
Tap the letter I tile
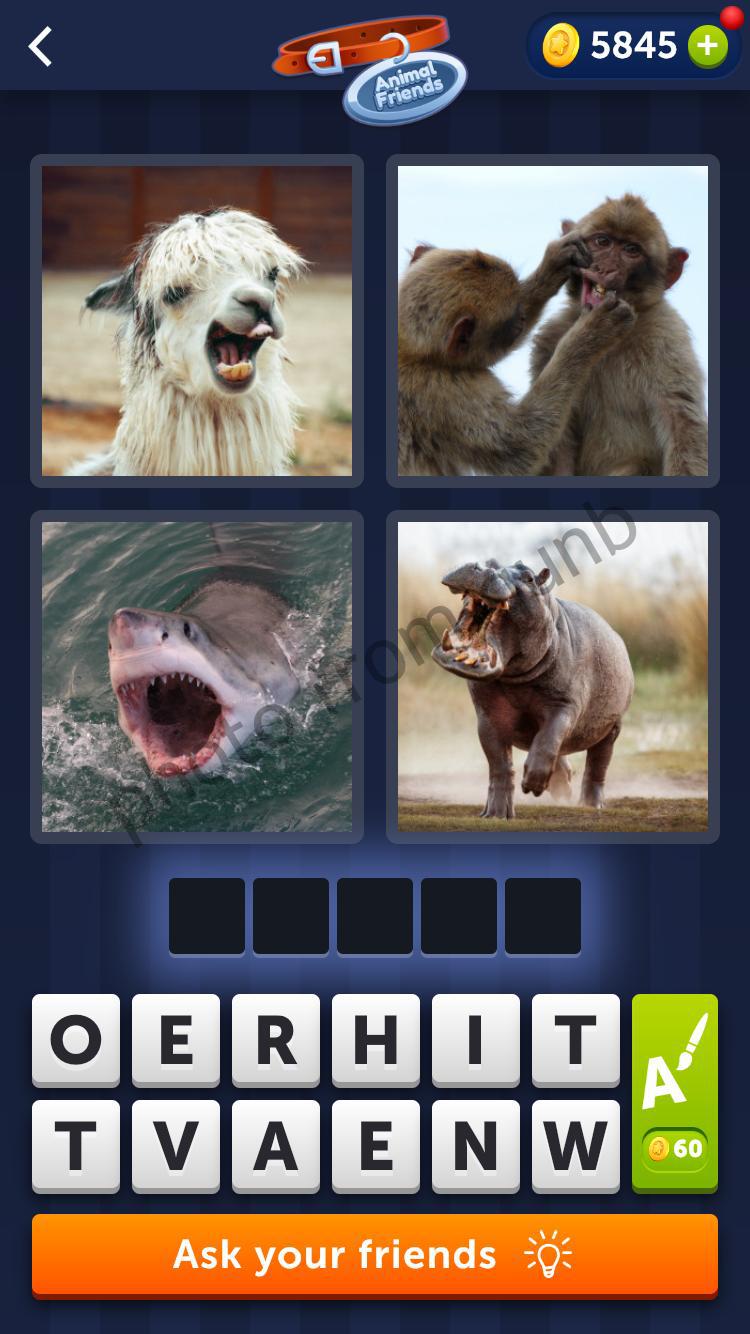click(475, 1043)
